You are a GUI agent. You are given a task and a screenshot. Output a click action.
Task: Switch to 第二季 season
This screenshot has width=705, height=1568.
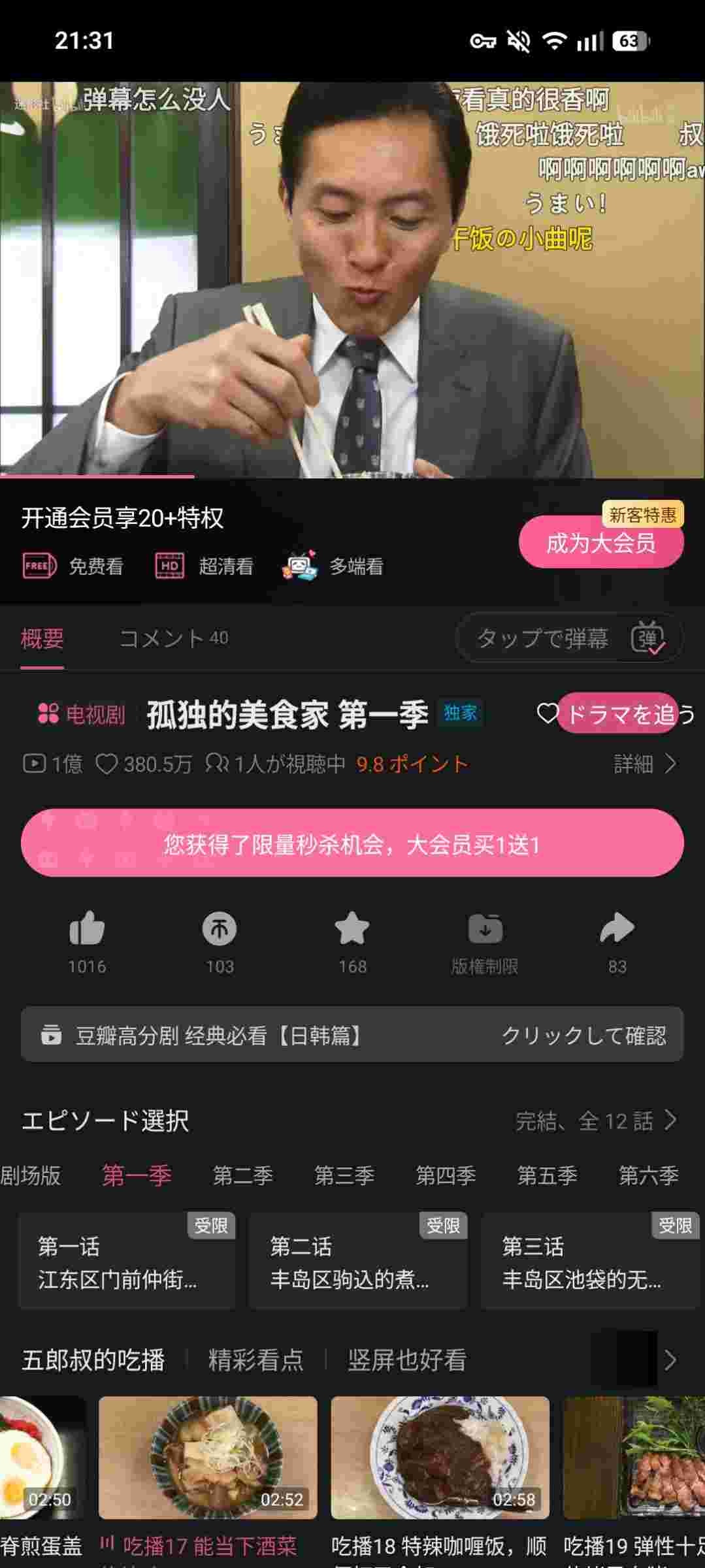(243, 1175)
